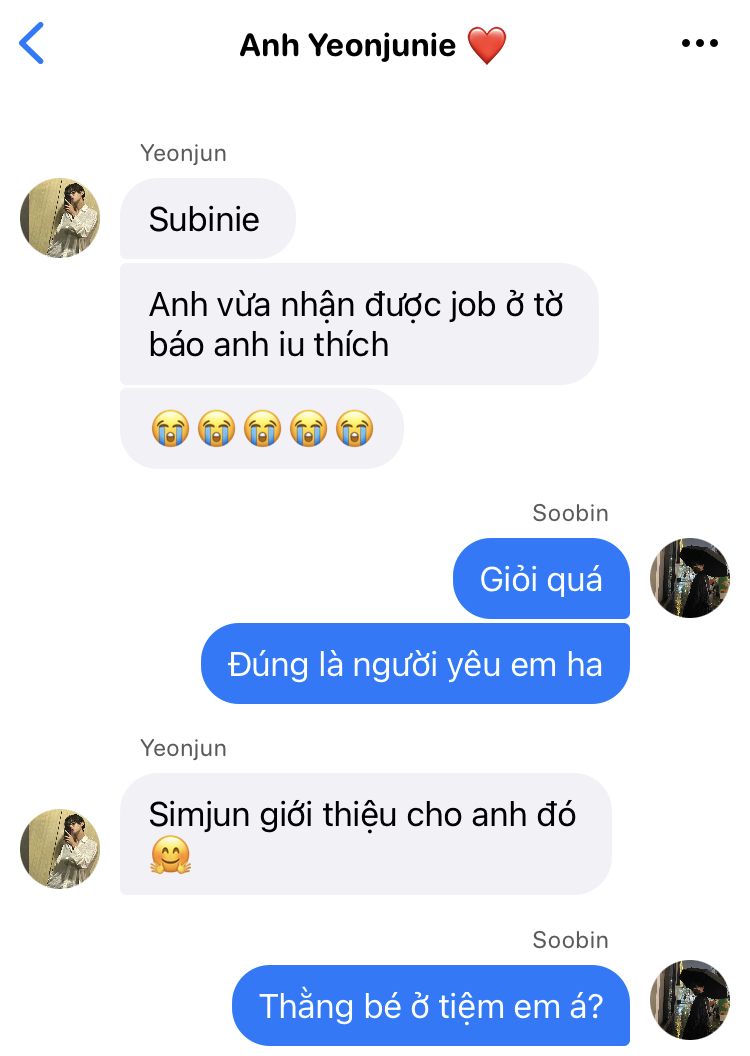Open Yeonjun's avatar next to the Subinie message
The width and height of the screenshot is (750, 1056).
(60, 218)
